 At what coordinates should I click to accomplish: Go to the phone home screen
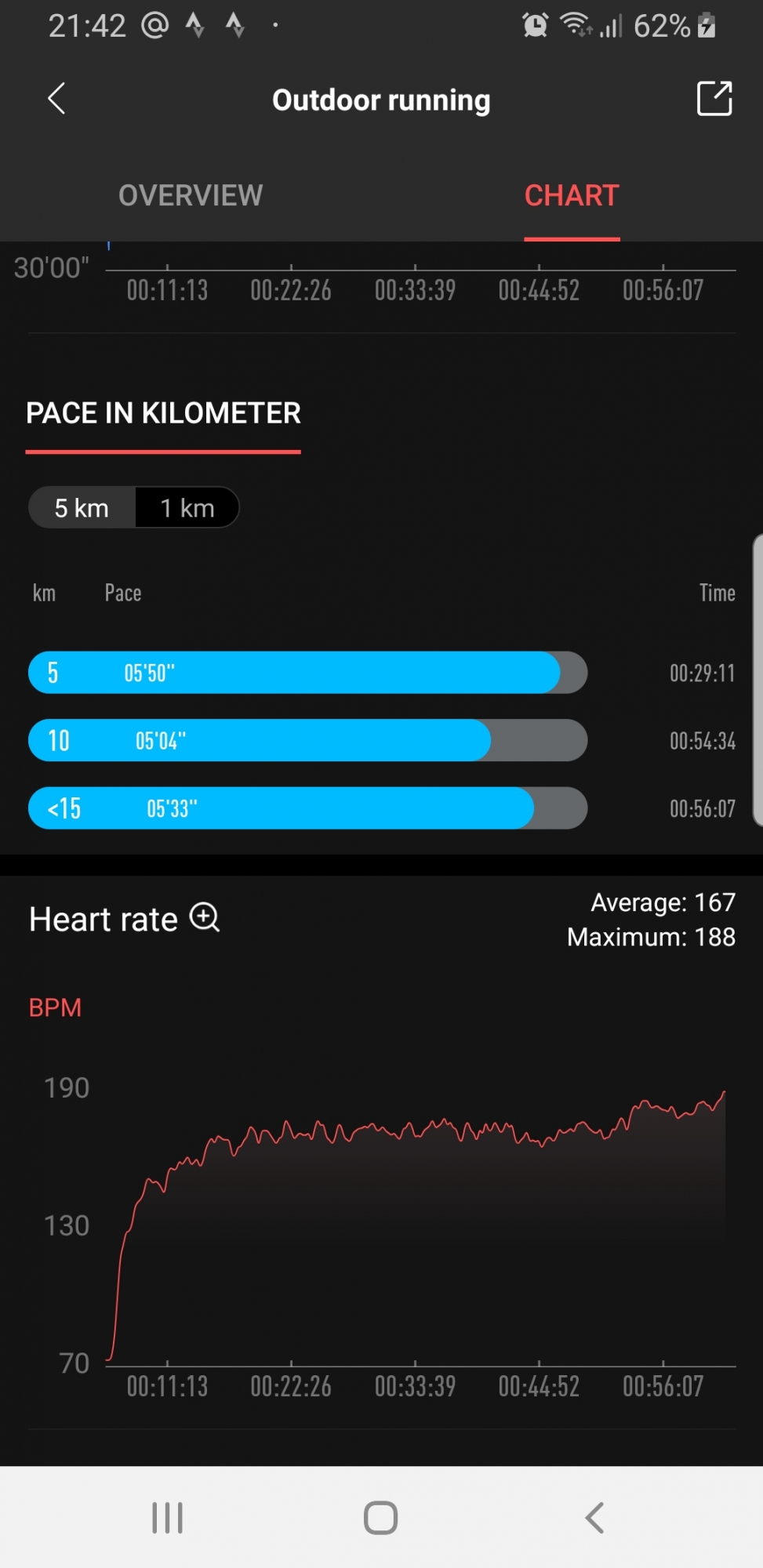click(x=381, y=1517)
